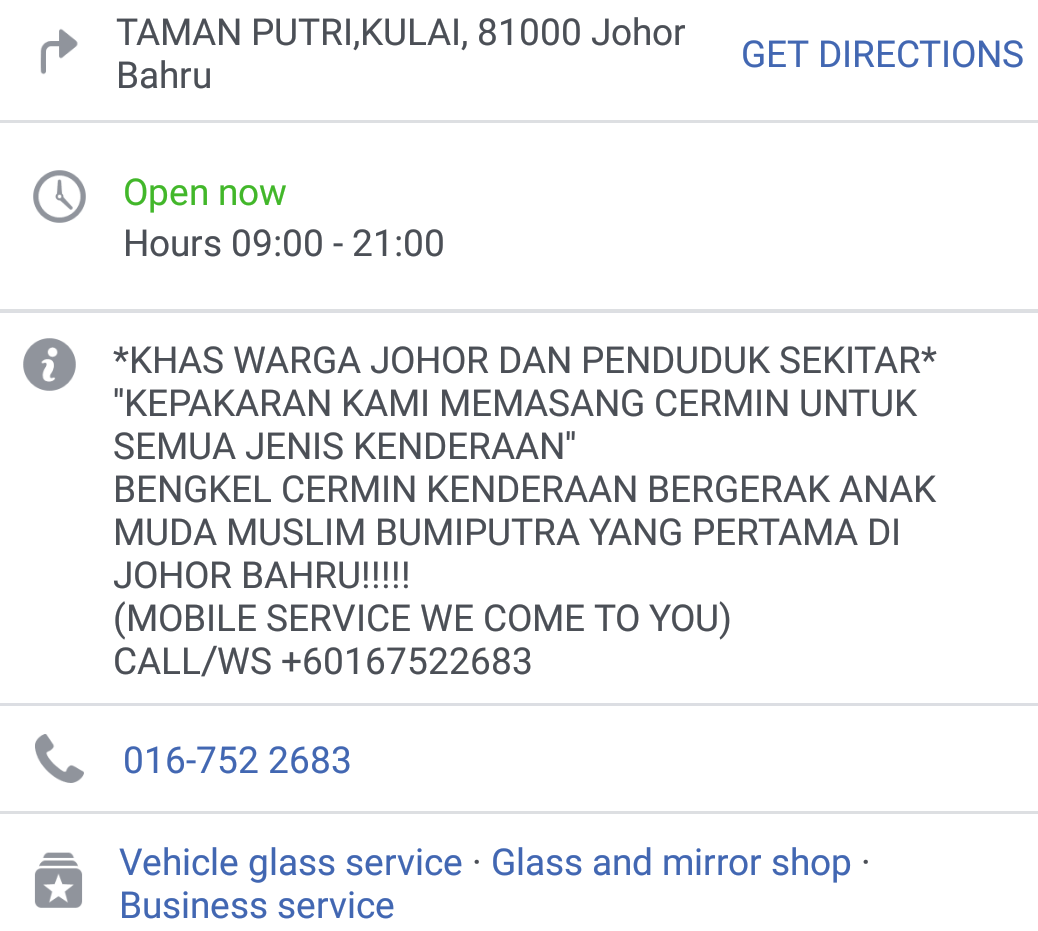View opening hours details under Open now
This screenshot has width=1038, height=931.
283,243
